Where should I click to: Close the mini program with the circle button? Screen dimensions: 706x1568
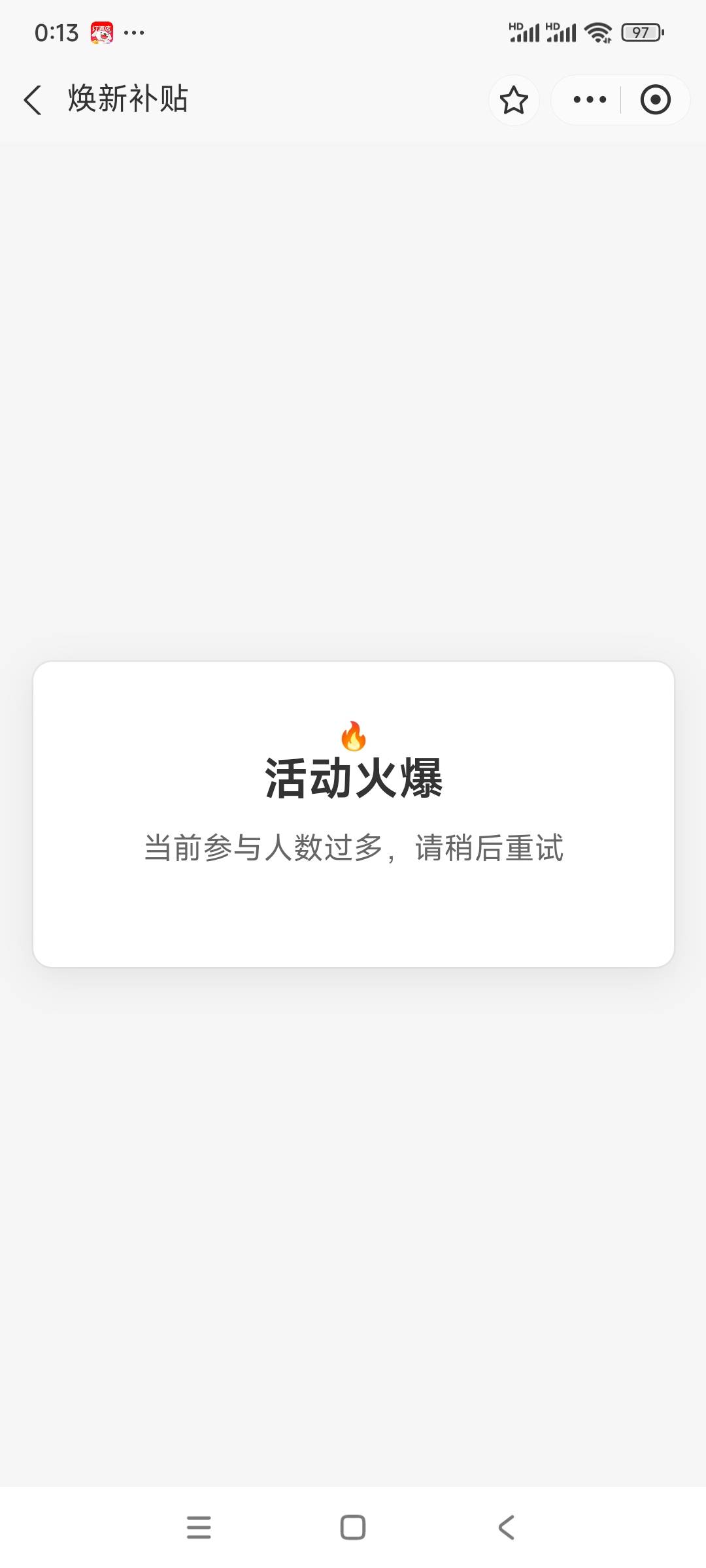(655, 100)
